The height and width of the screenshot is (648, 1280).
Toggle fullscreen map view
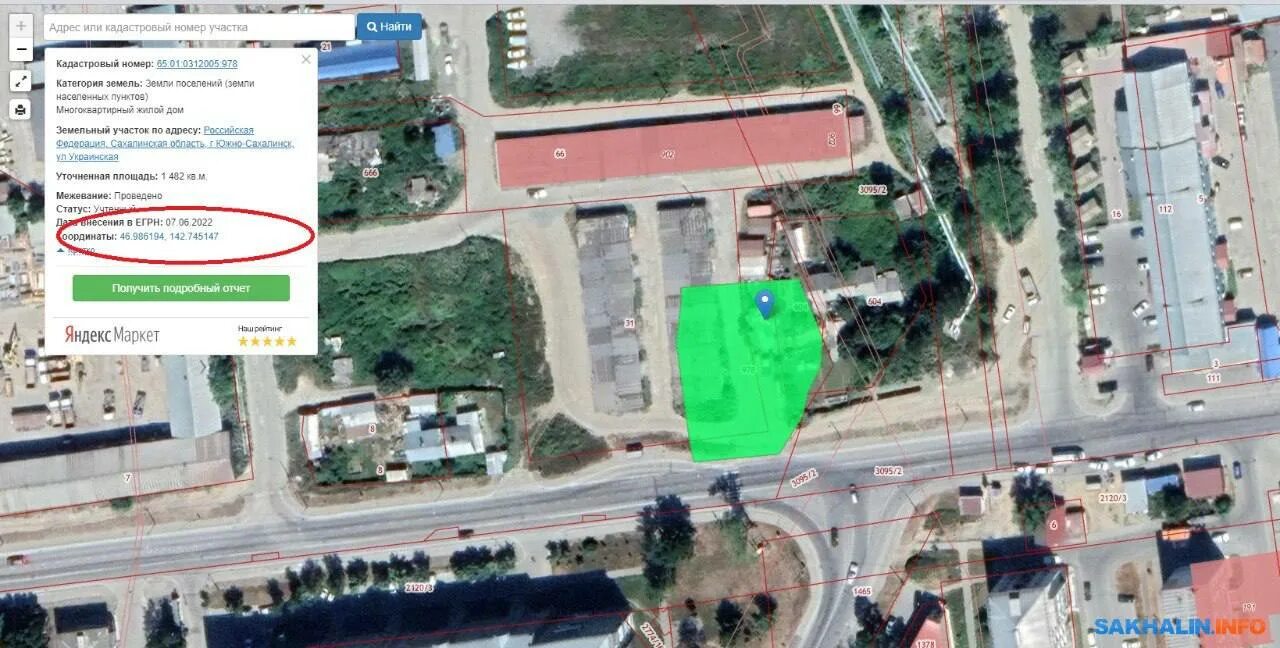[20, 81]
